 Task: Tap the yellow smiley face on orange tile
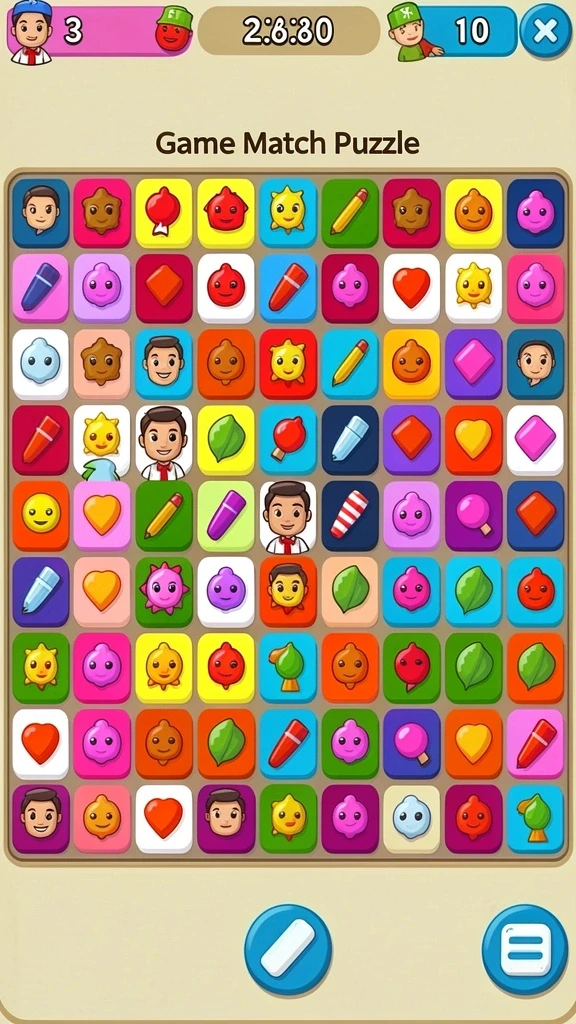(x=40, y=514)
